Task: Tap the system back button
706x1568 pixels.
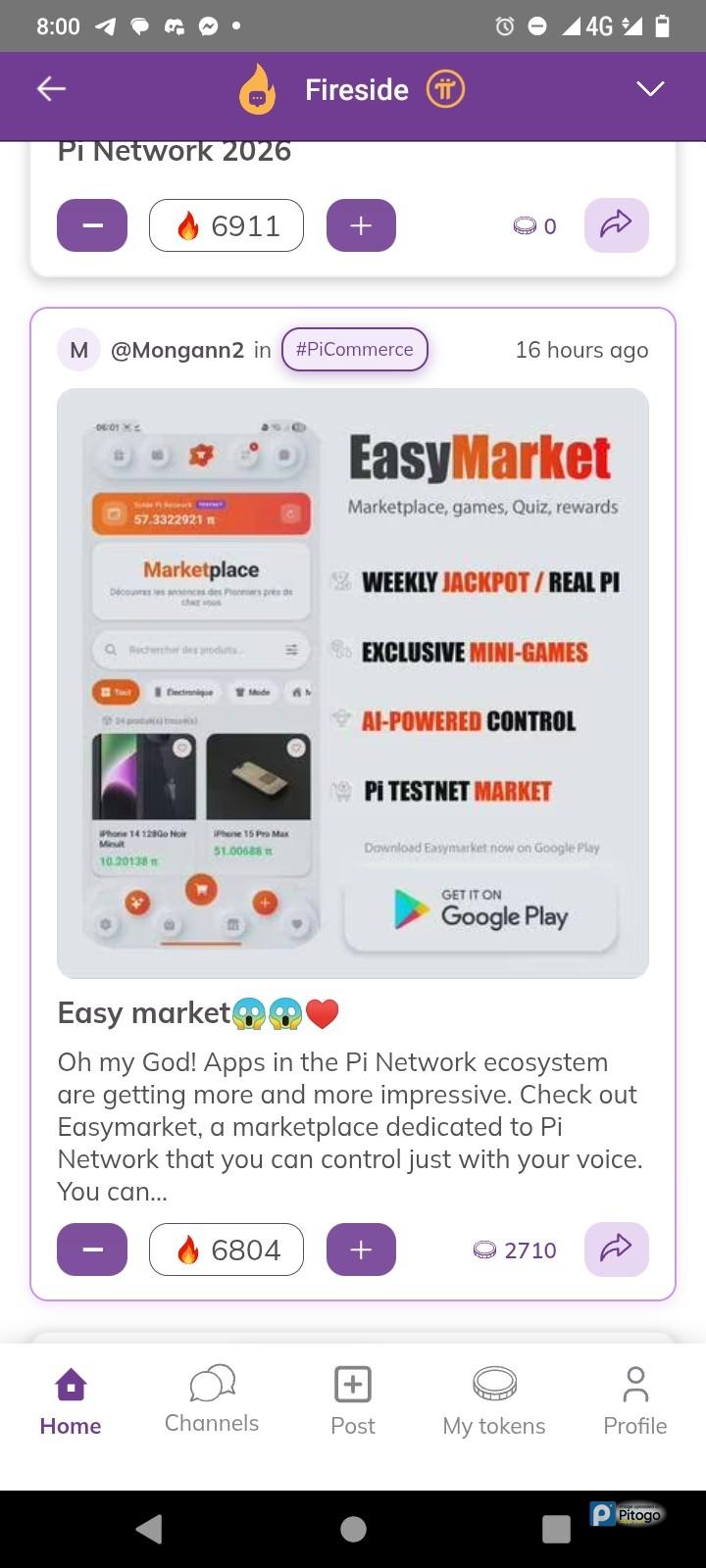Action: [x=149, y=1529]
